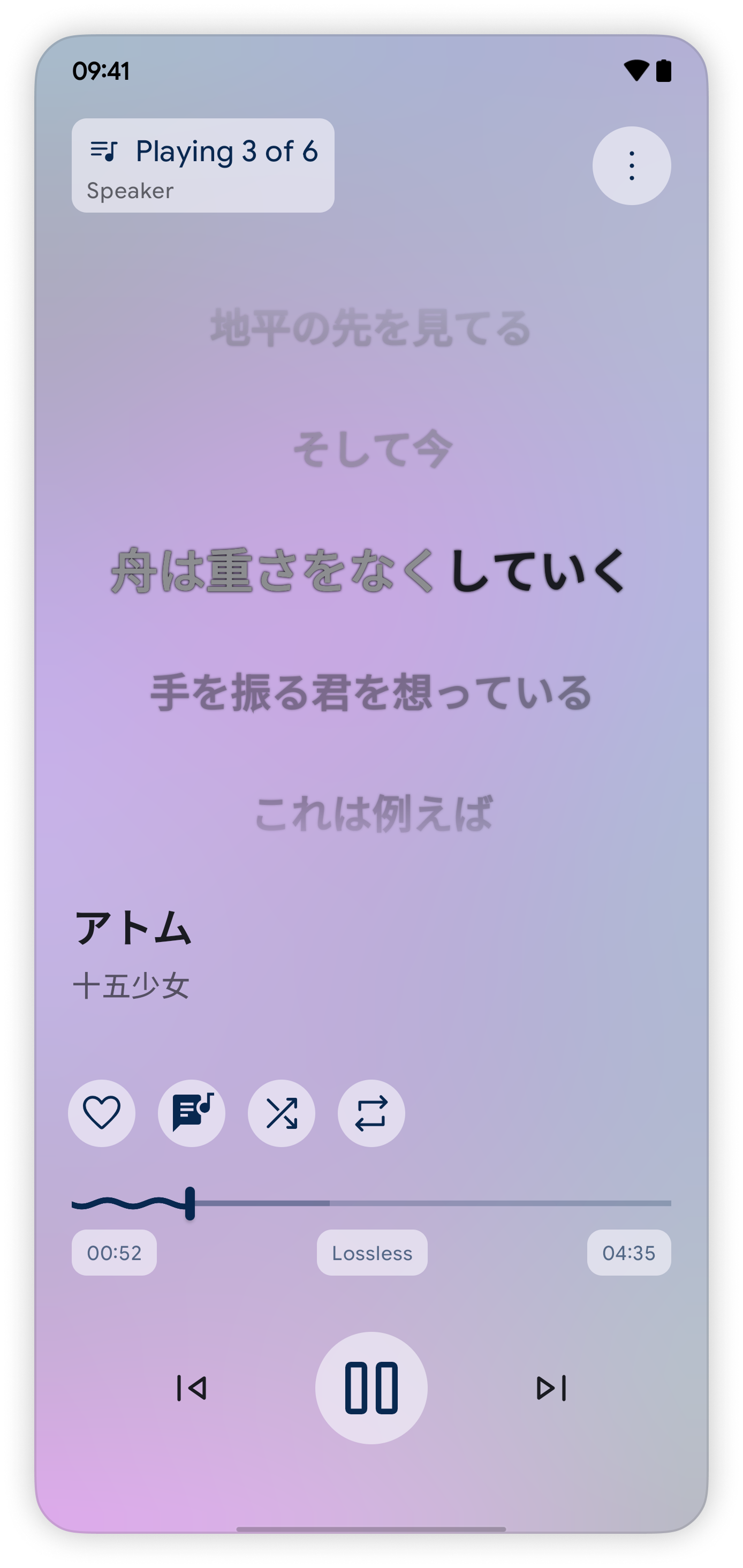
Task: Seek on the wavy playback progress bar
Action: click(371, 1203)
